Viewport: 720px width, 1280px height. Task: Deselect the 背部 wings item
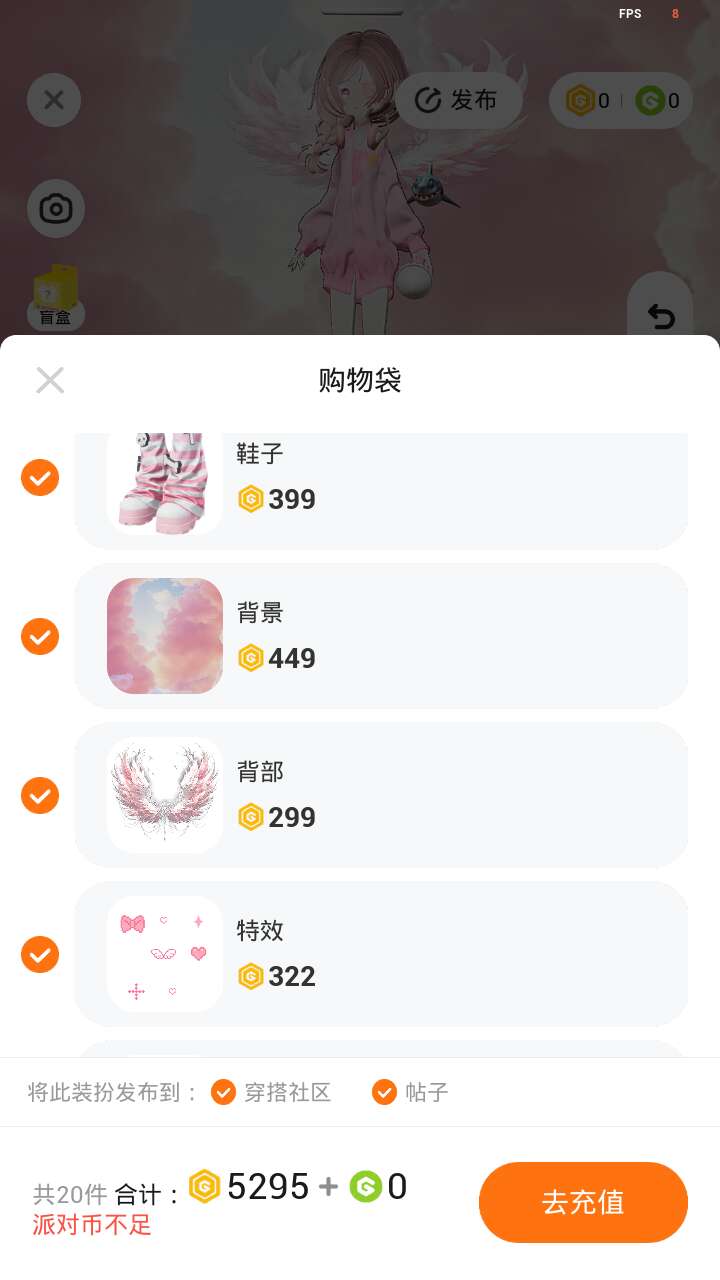(40, 796)
